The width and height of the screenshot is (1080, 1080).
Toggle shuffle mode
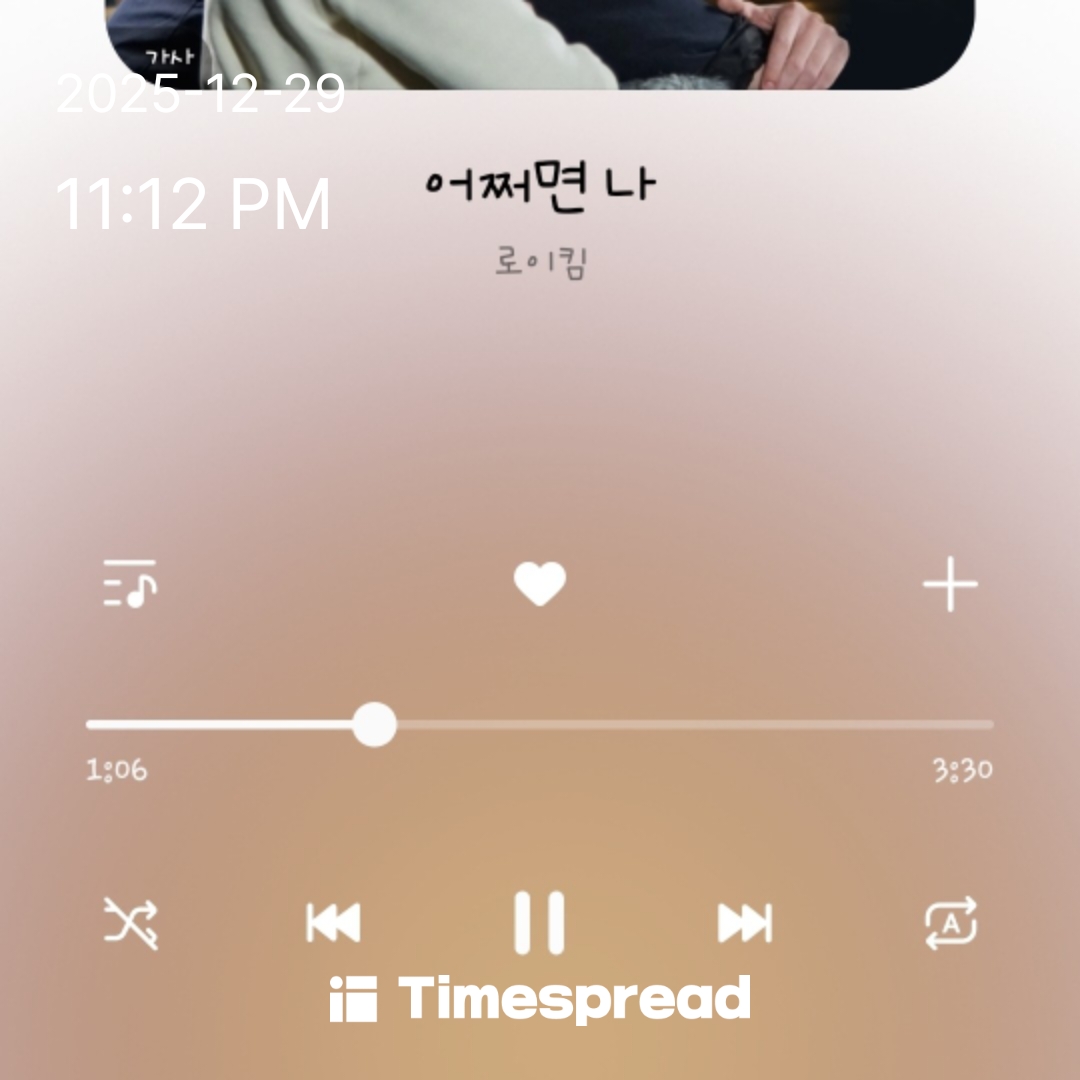[131, 923]
